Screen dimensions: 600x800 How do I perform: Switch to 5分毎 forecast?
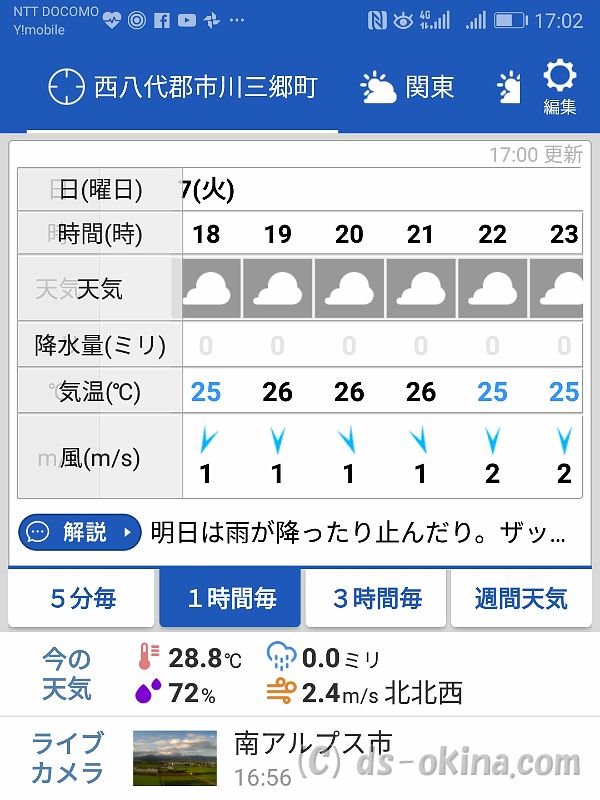pyautogui.click(x=83, y=599)
